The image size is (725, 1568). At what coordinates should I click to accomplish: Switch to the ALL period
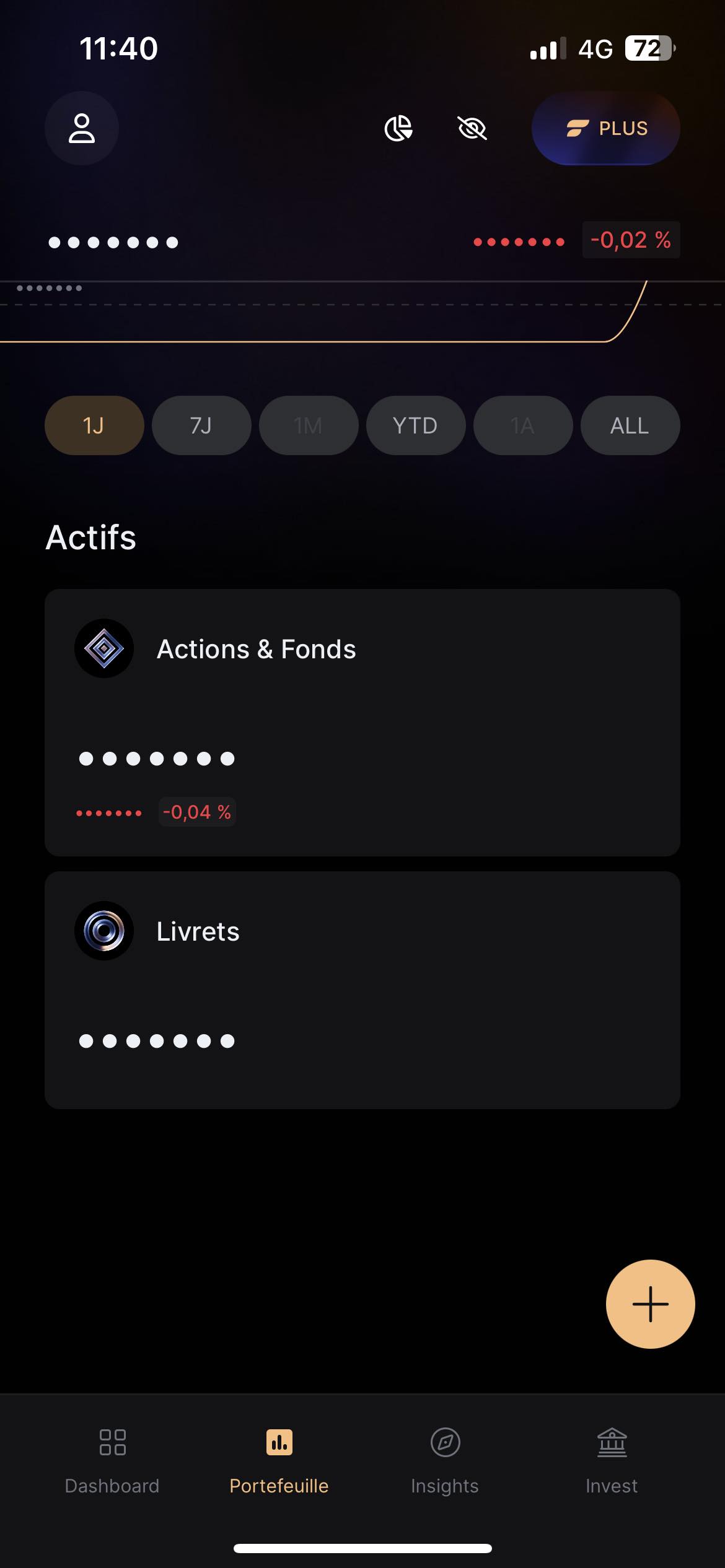[630, 425]
